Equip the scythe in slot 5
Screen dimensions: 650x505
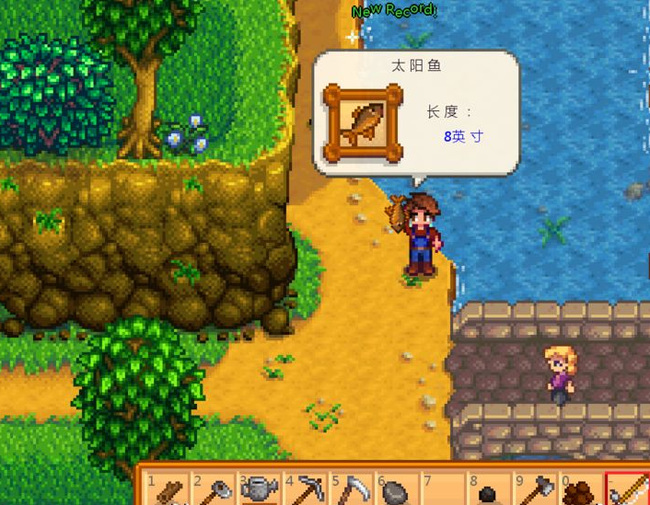coord(350,491)
